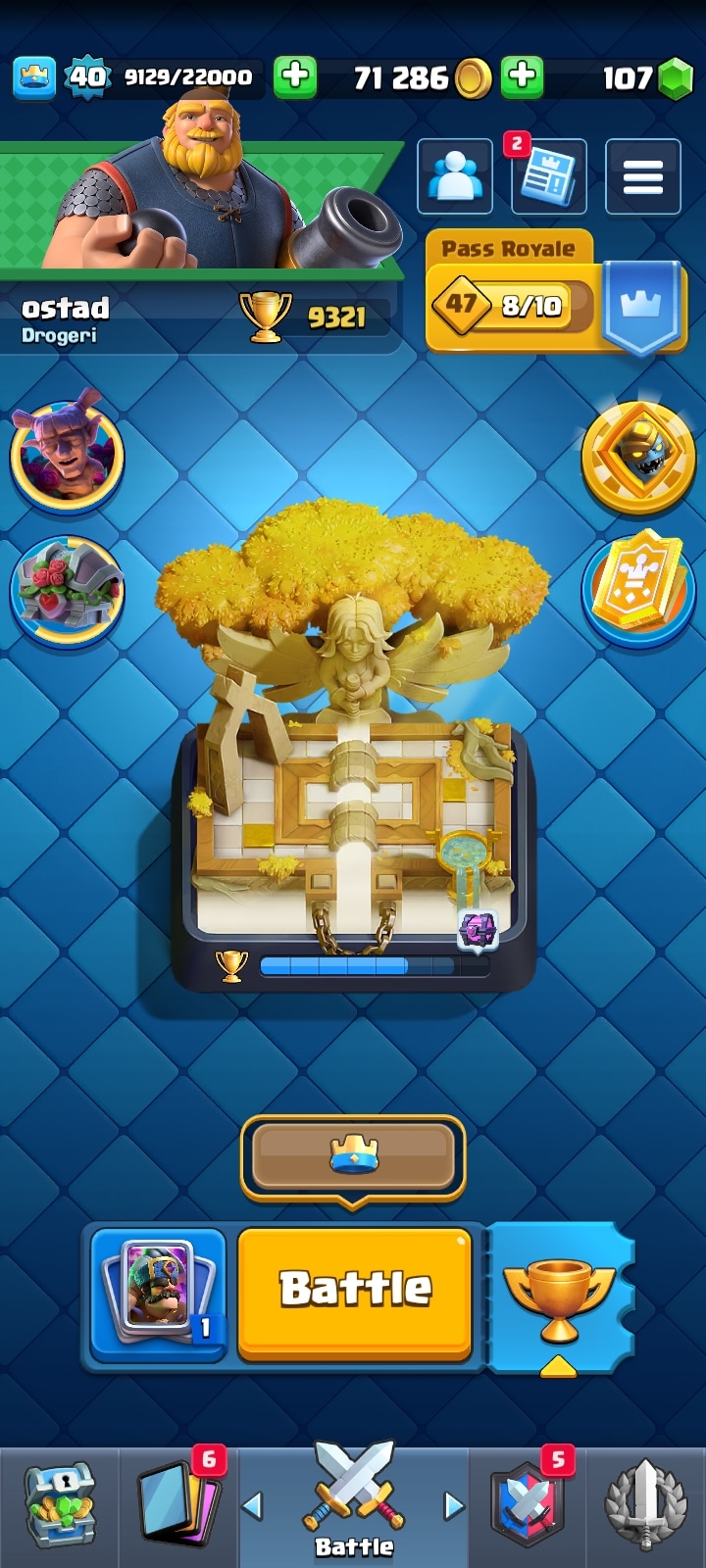Open the news feed with 2 alerts
This screenshot has width=706, height=1568.
click(549, 177)
